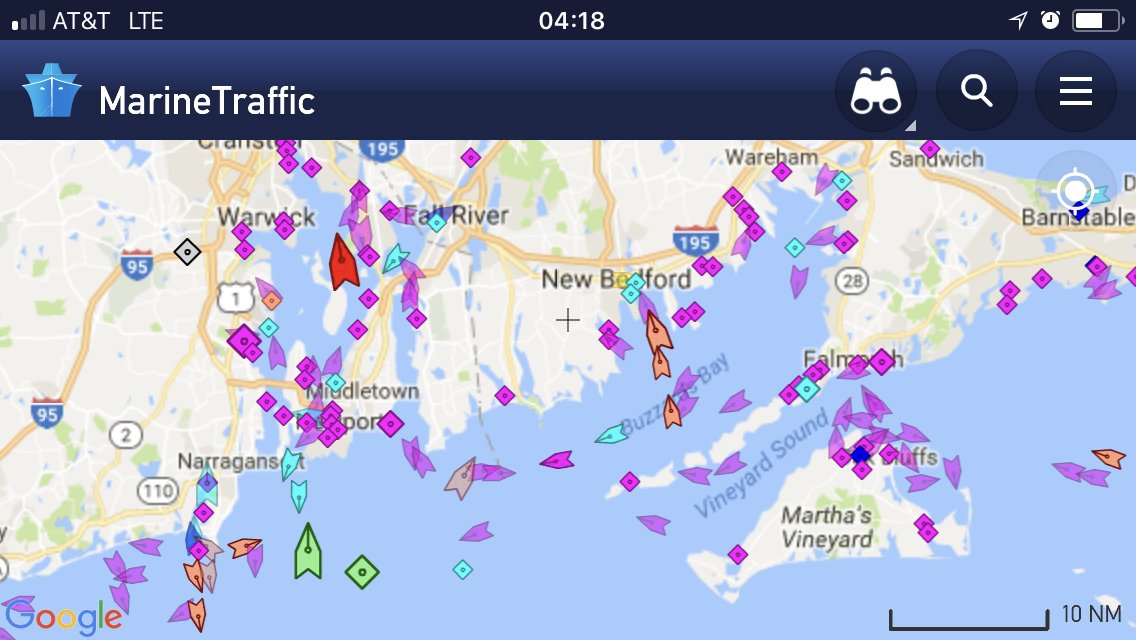Open the binoculars nearby vessels view
The width and height of the screenshot is (1136, 640).
point(876,92)
